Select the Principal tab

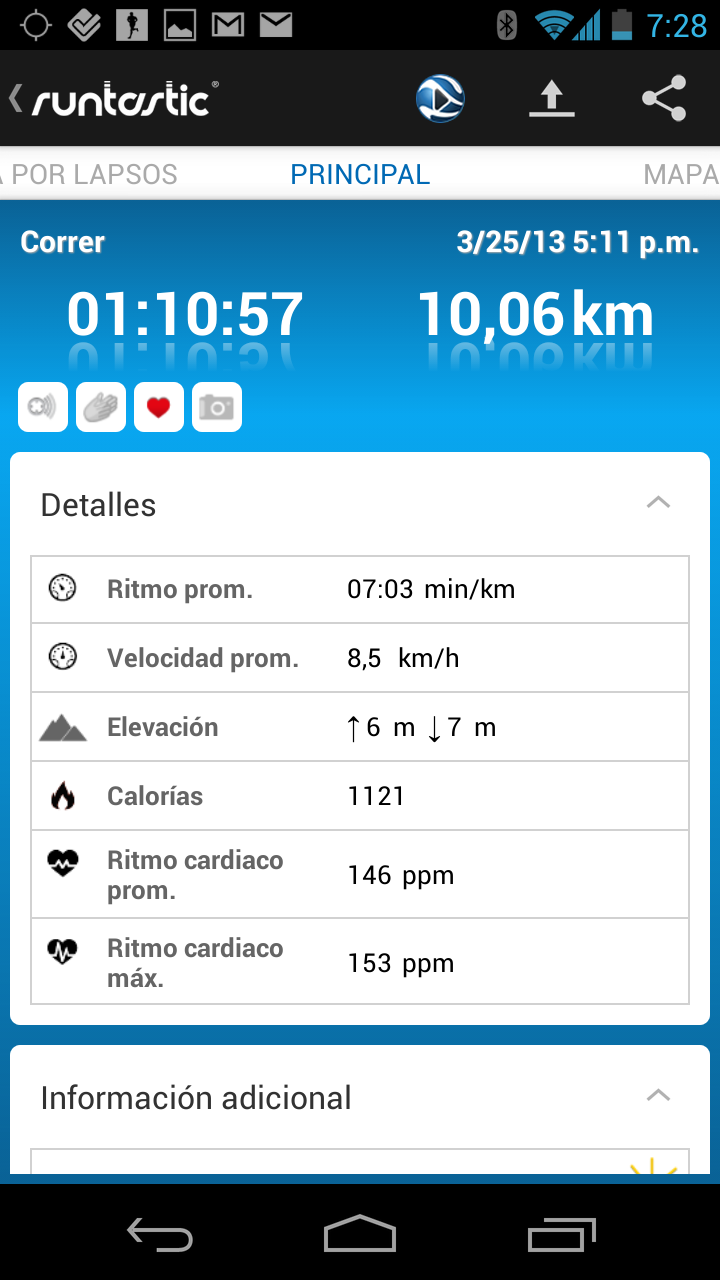tap(360, 174)
